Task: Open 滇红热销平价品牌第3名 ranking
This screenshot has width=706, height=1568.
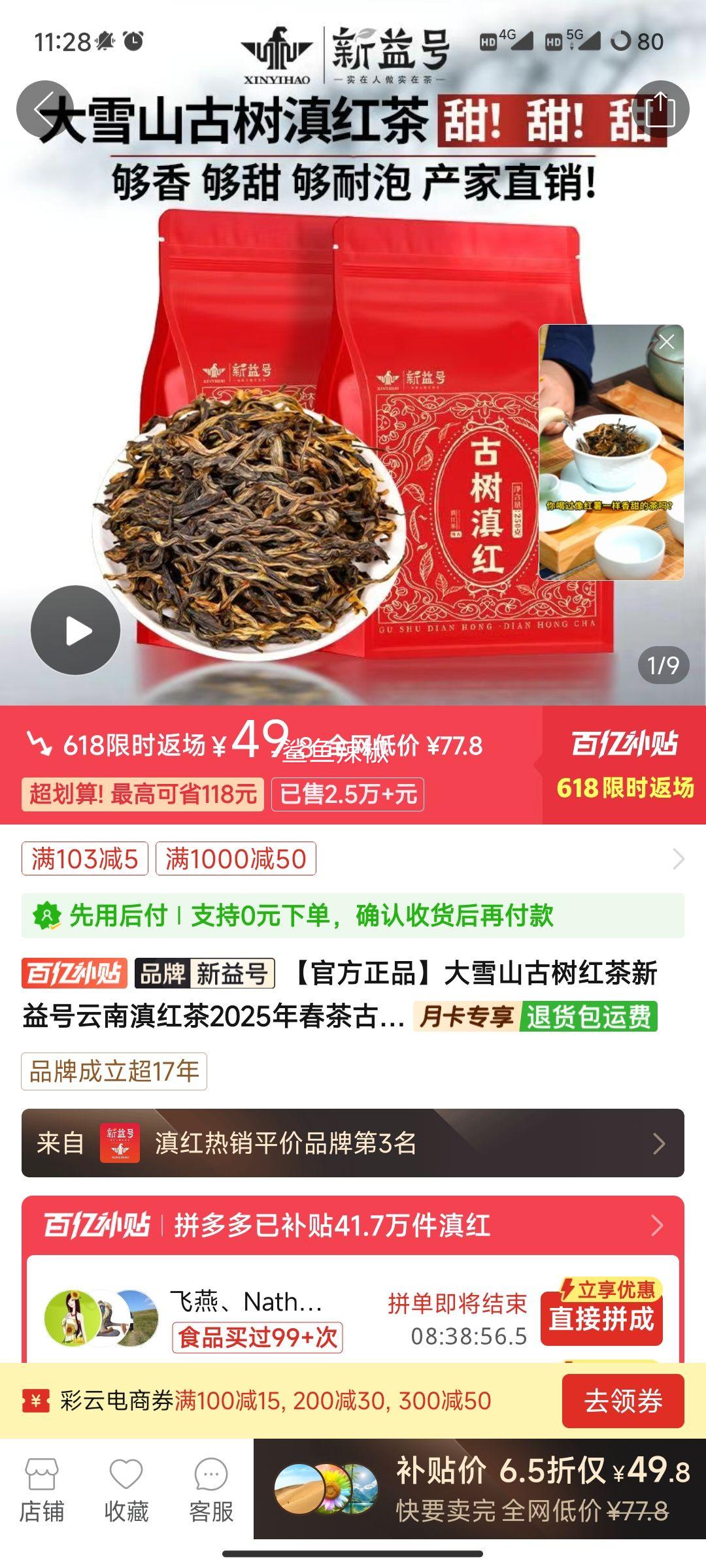Action: click(353, 1143)
